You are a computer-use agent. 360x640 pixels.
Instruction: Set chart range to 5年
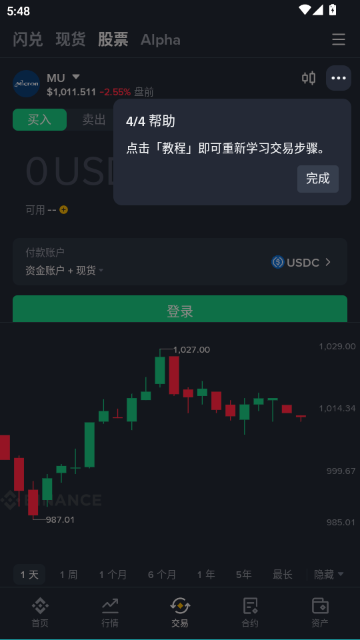click(244, 575)
